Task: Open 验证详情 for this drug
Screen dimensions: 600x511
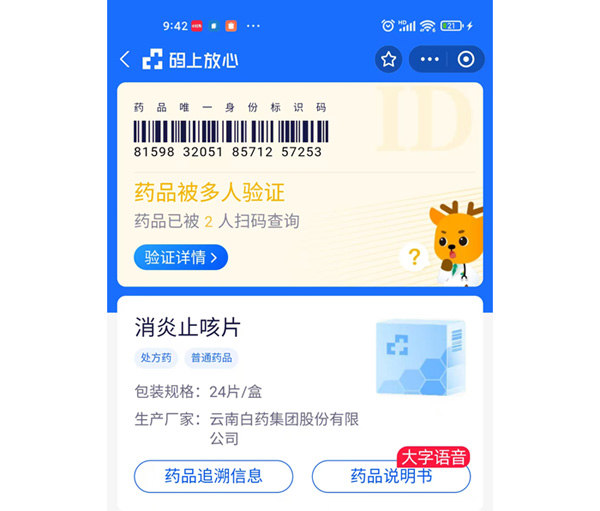Action: (x=181, y=257)
